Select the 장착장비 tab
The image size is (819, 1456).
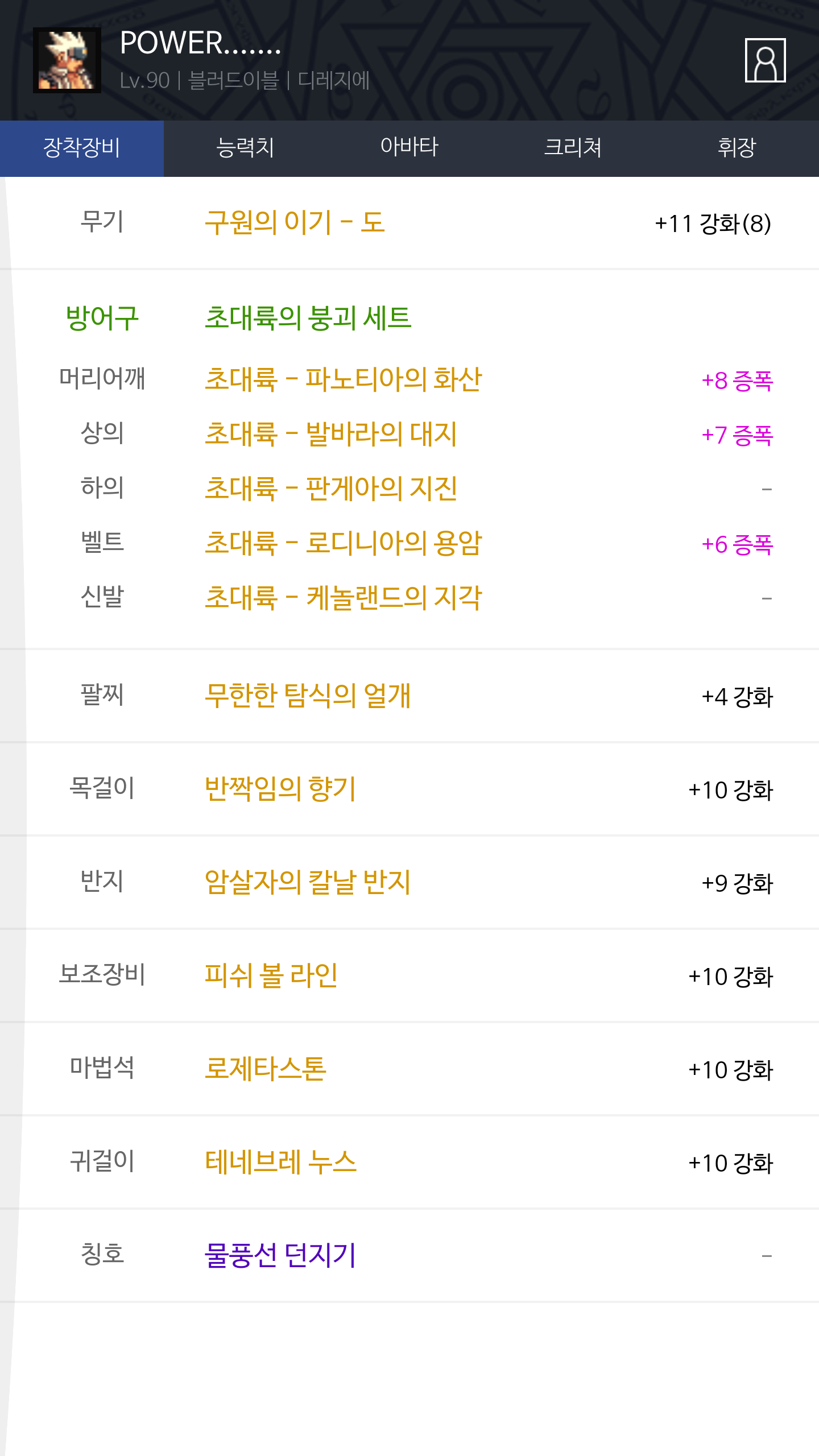82,148
